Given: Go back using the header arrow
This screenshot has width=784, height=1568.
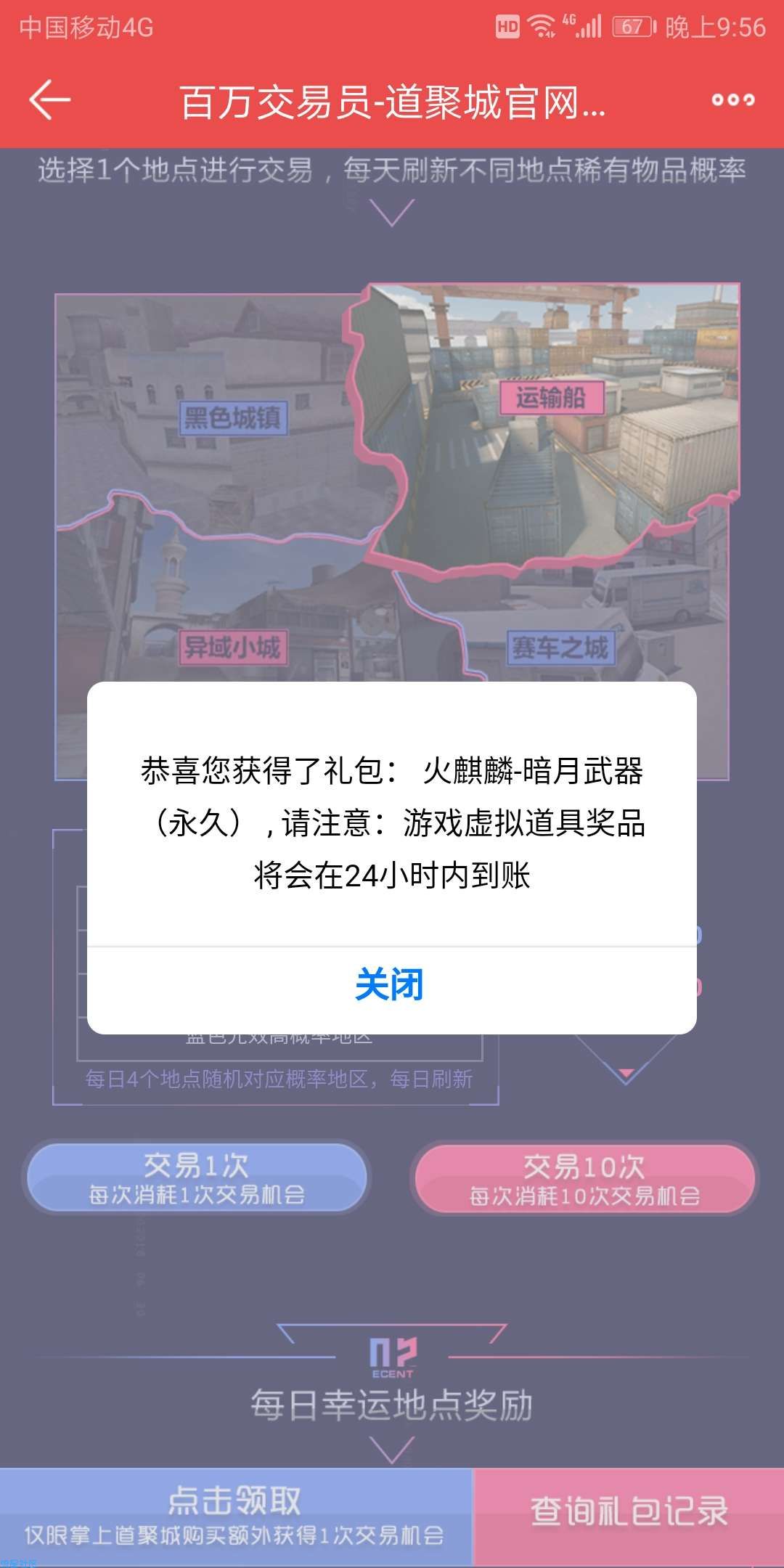Looking at the screenshot, I should click(49, 100).
